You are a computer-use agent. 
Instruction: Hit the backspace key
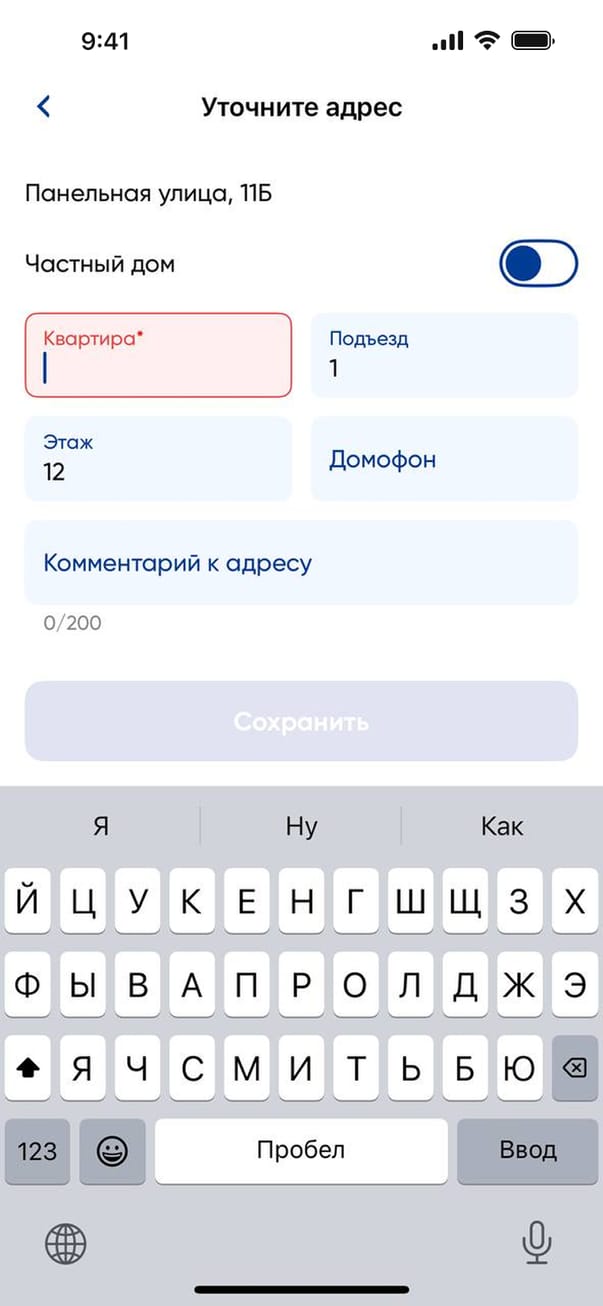click(x=574, y=1068)
